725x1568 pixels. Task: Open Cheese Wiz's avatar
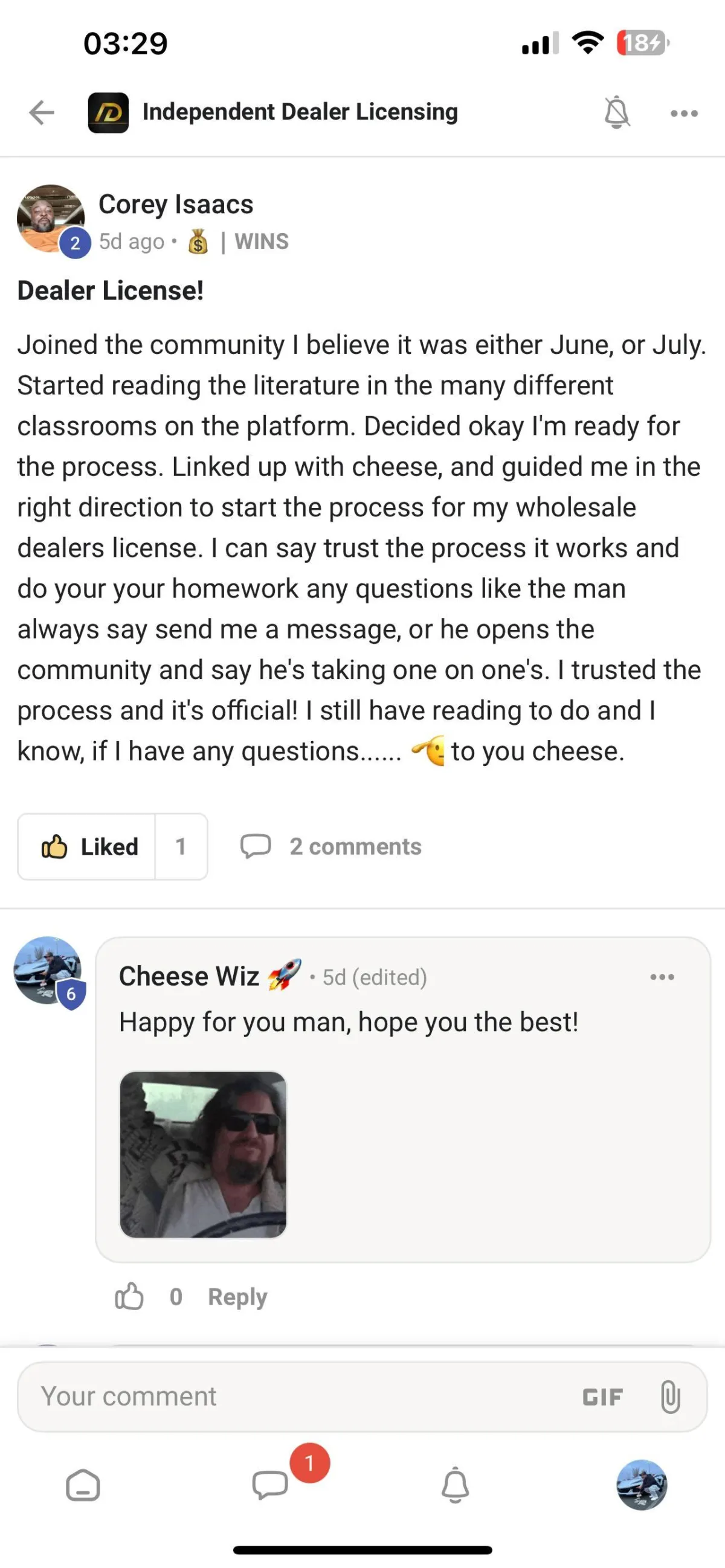click(x=48, y=970)
